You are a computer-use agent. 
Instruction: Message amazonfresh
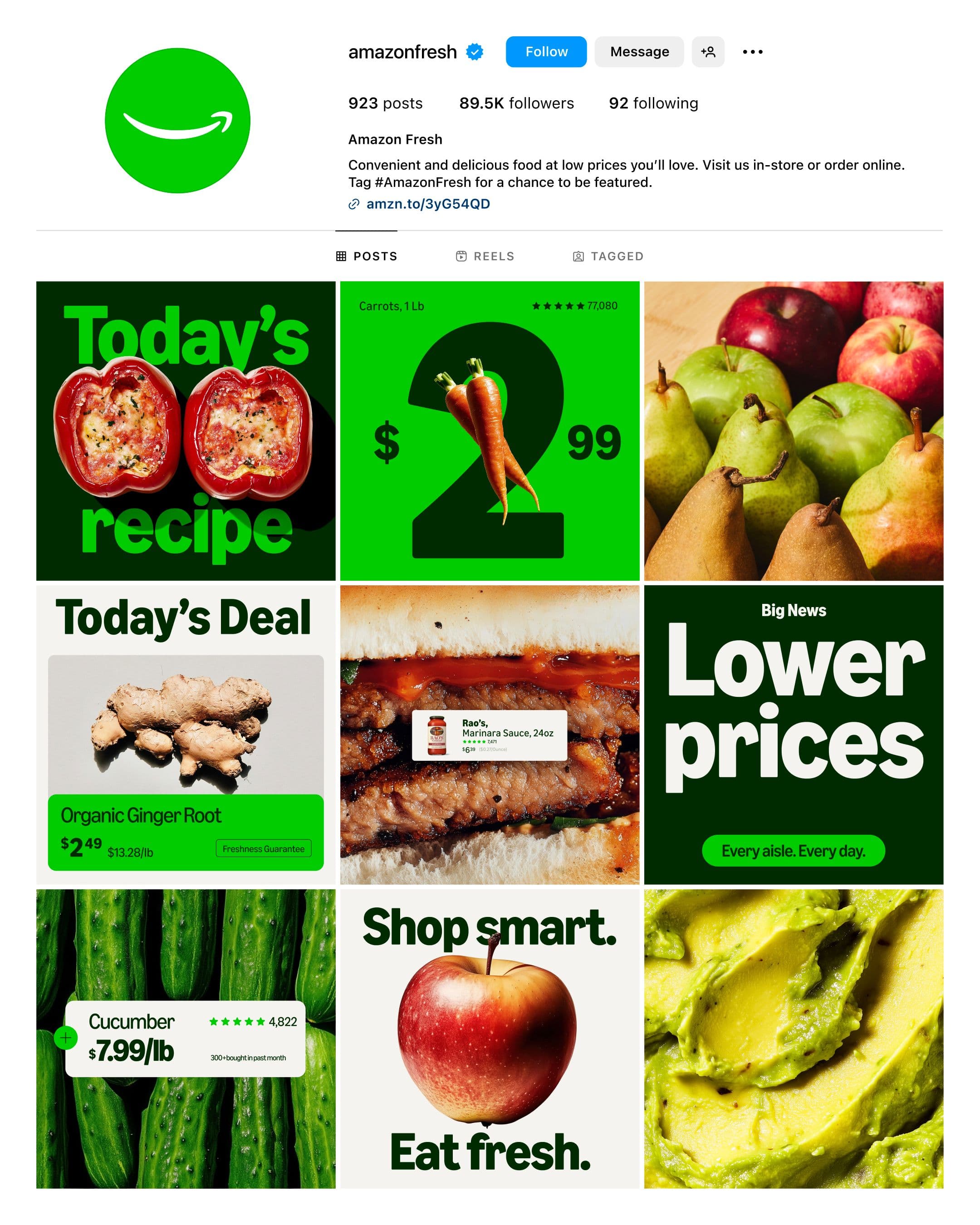tap(638, 52)
